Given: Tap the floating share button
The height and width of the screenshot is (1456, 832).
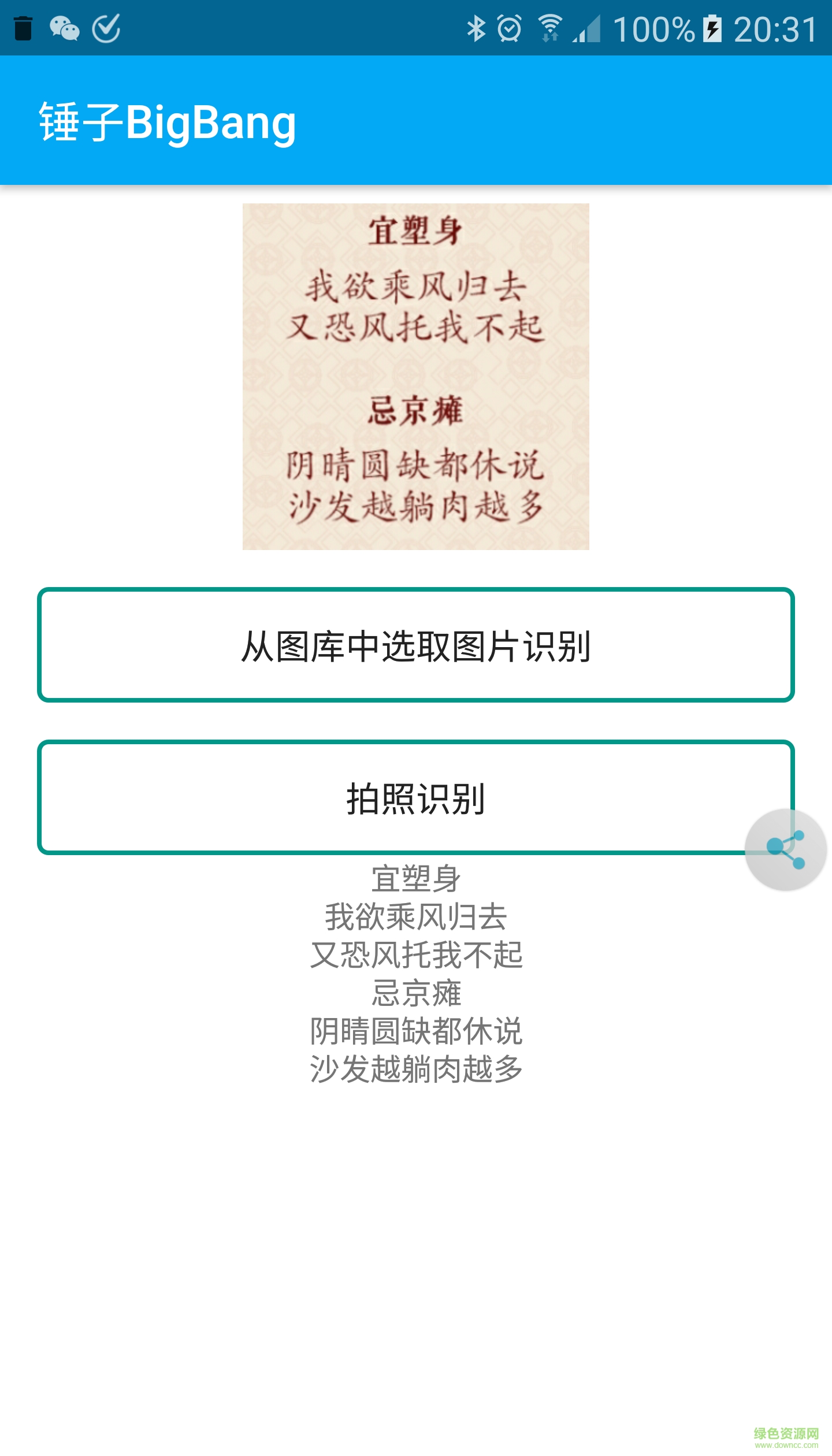Looking at the screenshot, I should click(785, 849).
